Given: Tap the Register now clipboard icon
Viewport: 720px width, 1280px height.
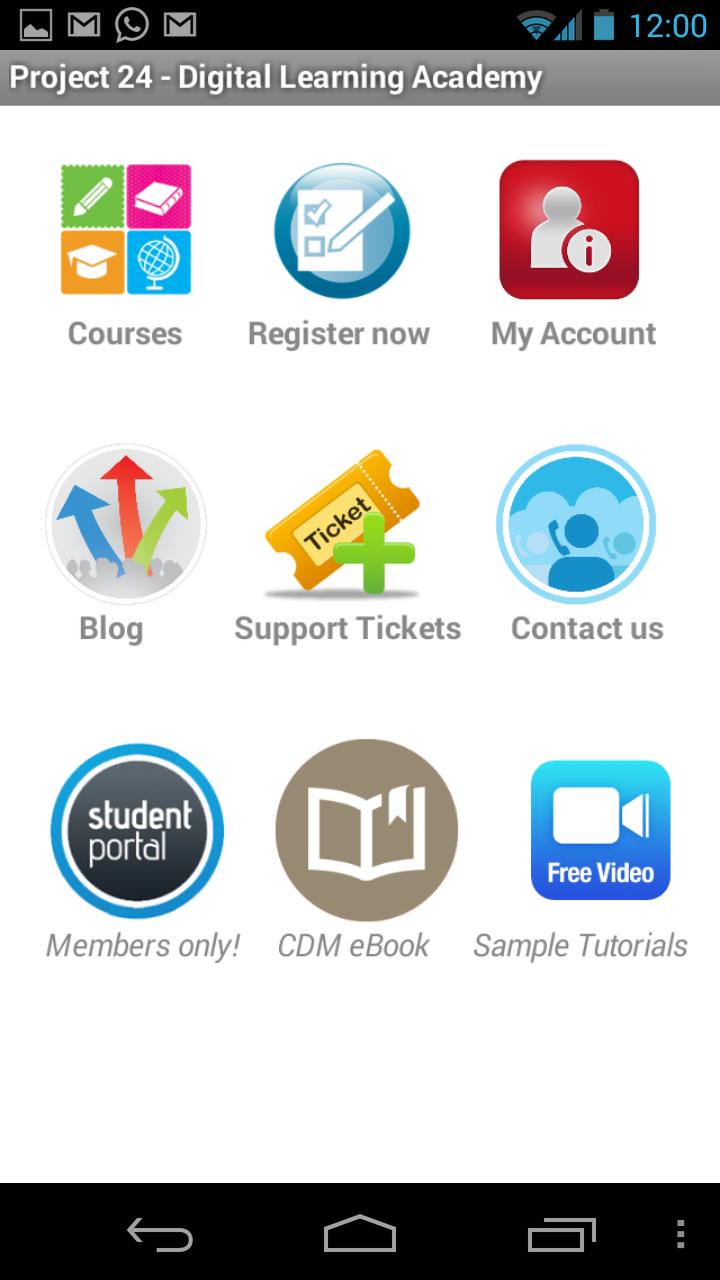Looking at the screenshot, I should (x=342, y=229).
